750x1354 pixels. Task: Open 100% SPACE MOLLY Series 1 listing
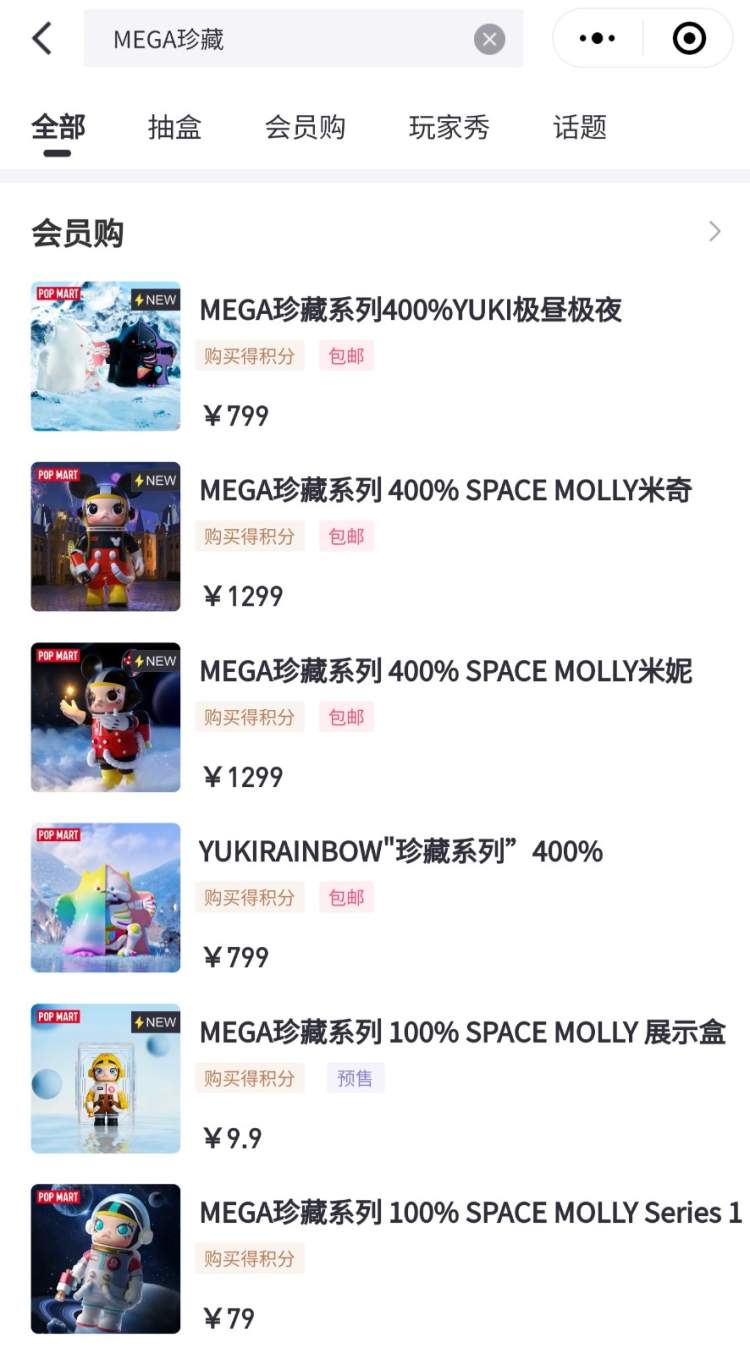coord(470,1213)
